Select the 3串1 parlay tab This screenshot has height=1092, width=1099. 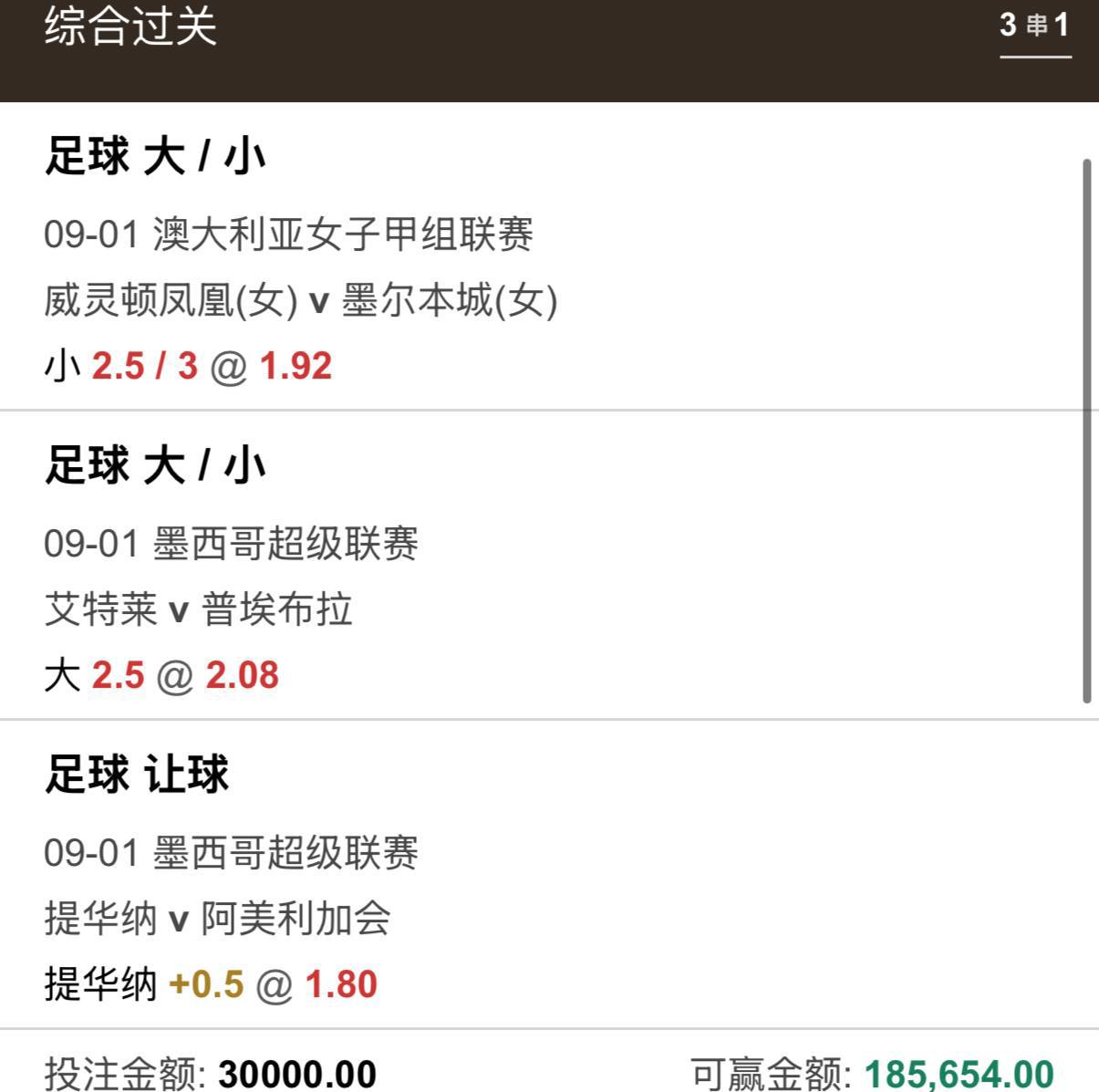(1034, 26)
